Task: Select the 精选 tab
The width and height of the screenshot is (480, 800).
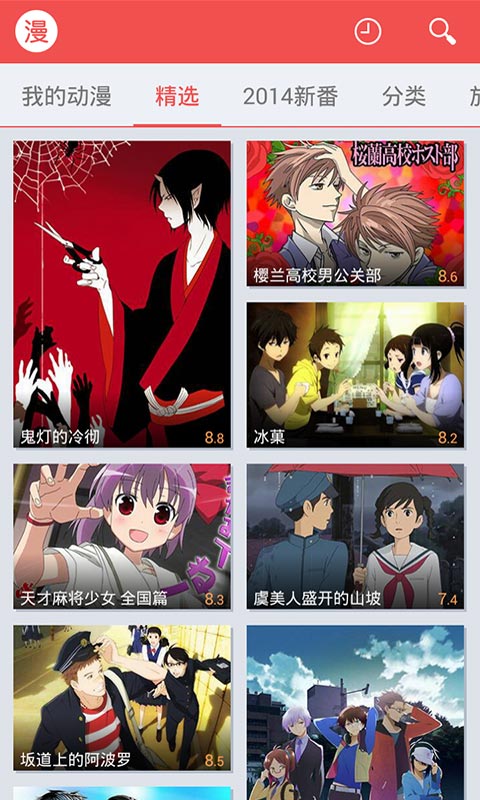Action: click(177, 96)
